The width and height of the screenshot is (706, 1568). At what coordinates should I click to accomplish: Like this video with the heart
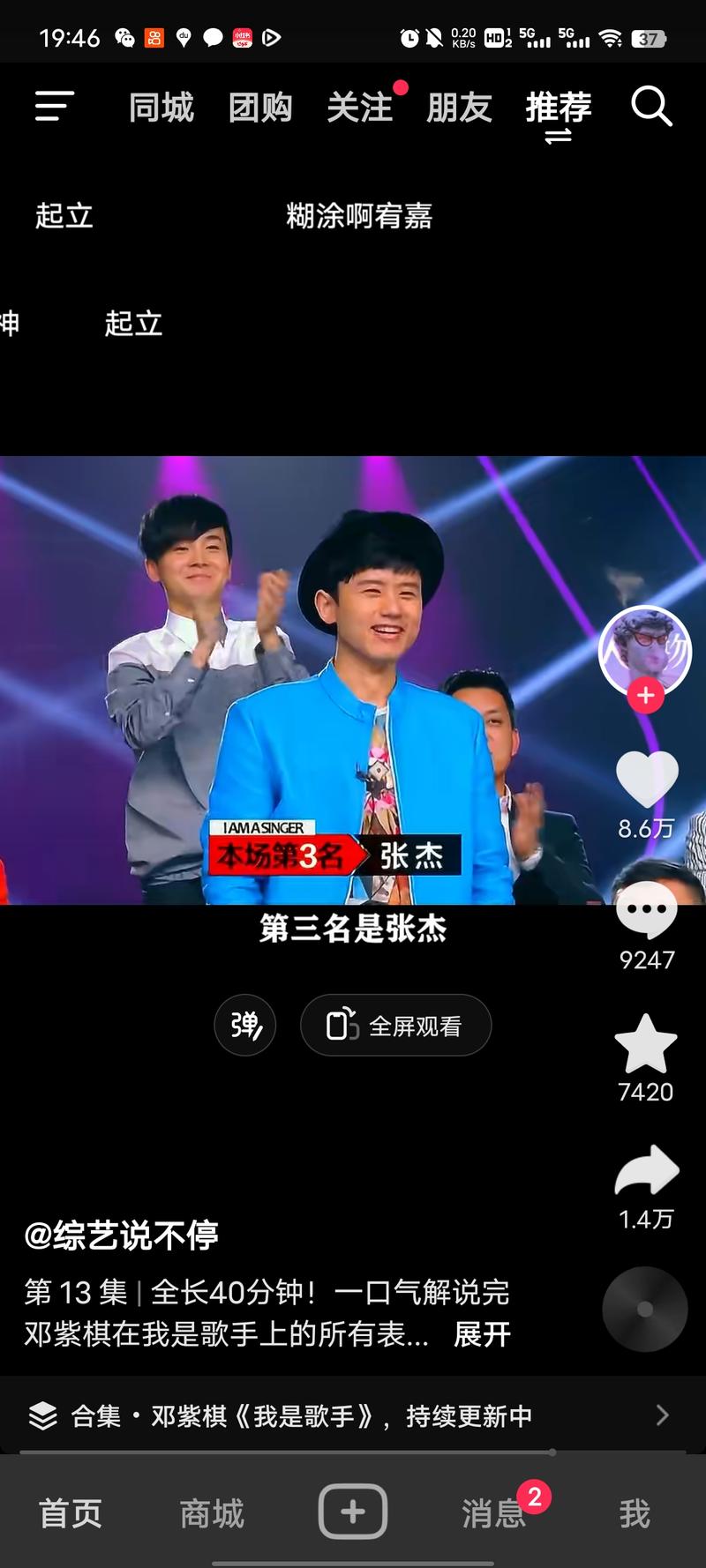point(646,779)
